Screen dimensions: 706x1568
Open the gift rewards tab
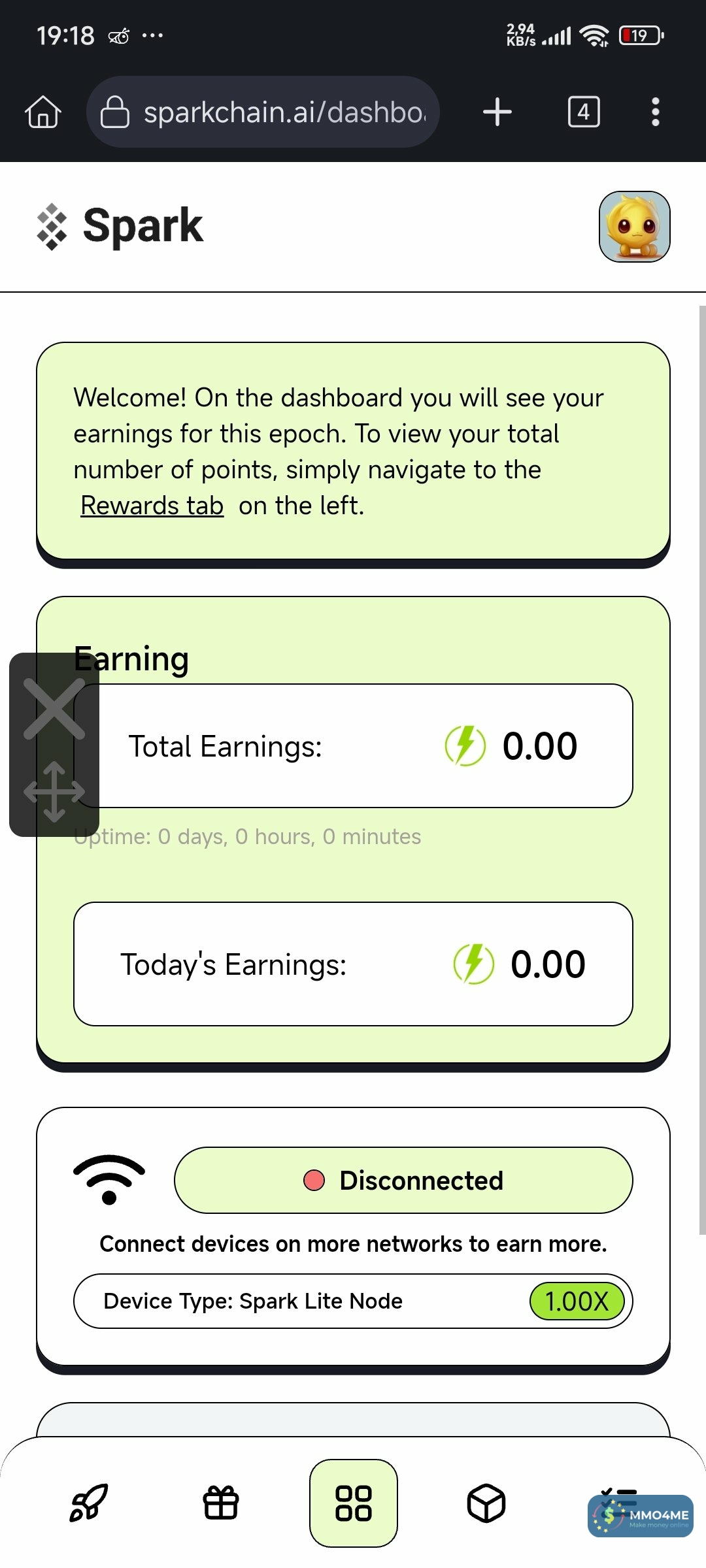[x=221, y=1503]
